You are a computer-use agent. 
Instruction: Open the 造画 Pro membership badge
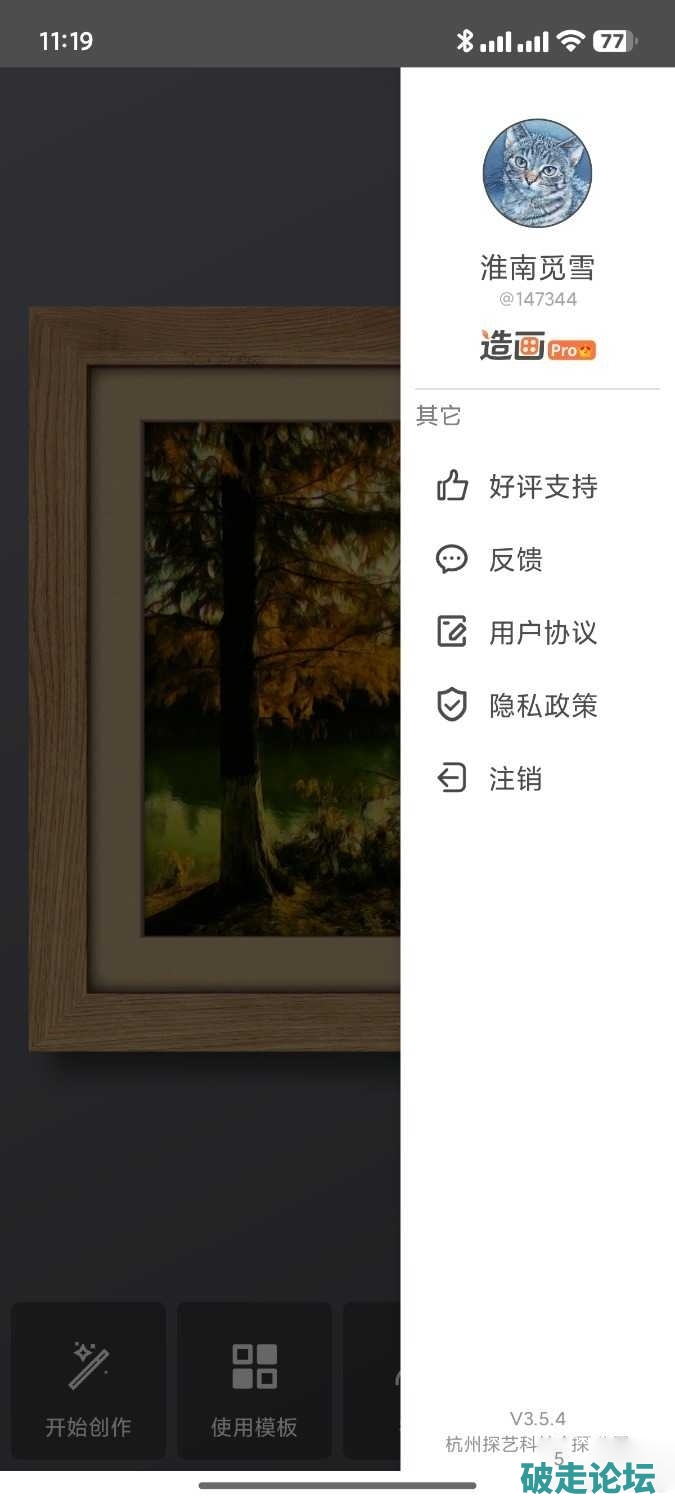(x=537, y=348)
